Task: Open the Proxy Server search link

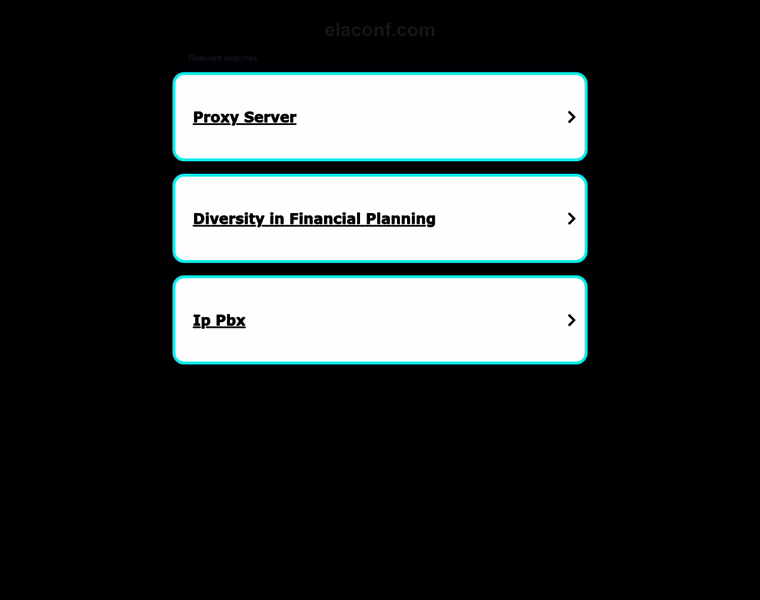Action: 245,117
